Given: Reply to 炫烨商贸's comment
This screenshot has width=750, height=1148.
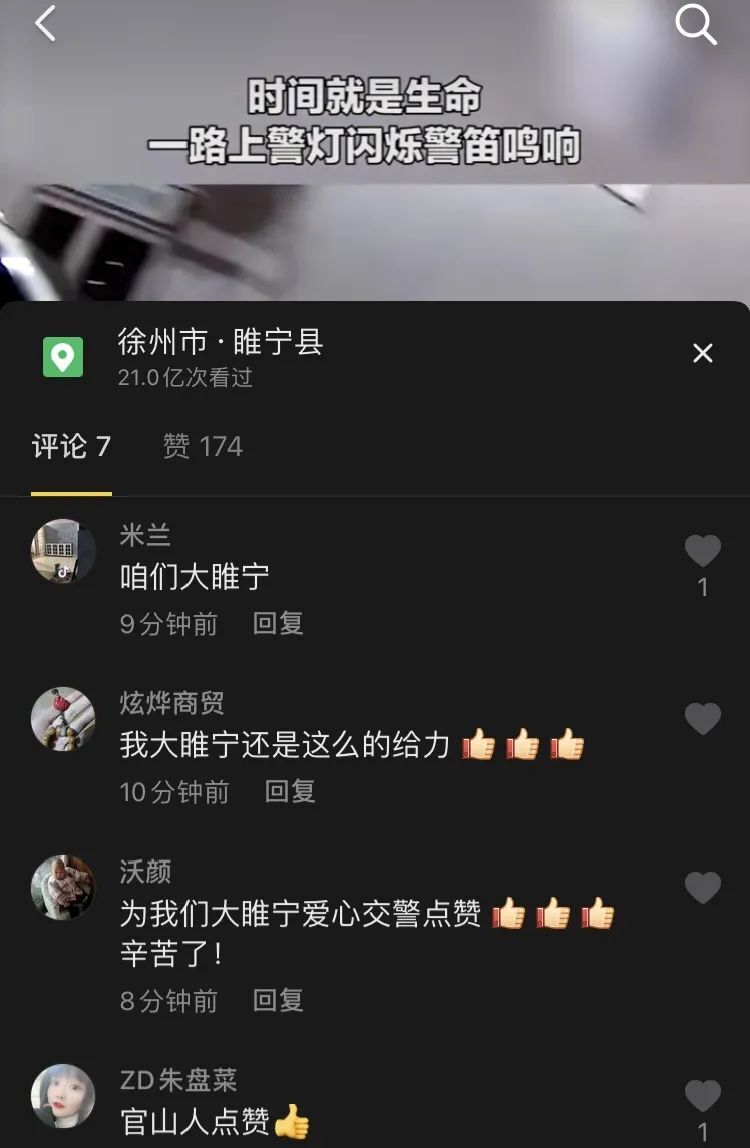Looking at the screenshot, I should tap(290, 792).
